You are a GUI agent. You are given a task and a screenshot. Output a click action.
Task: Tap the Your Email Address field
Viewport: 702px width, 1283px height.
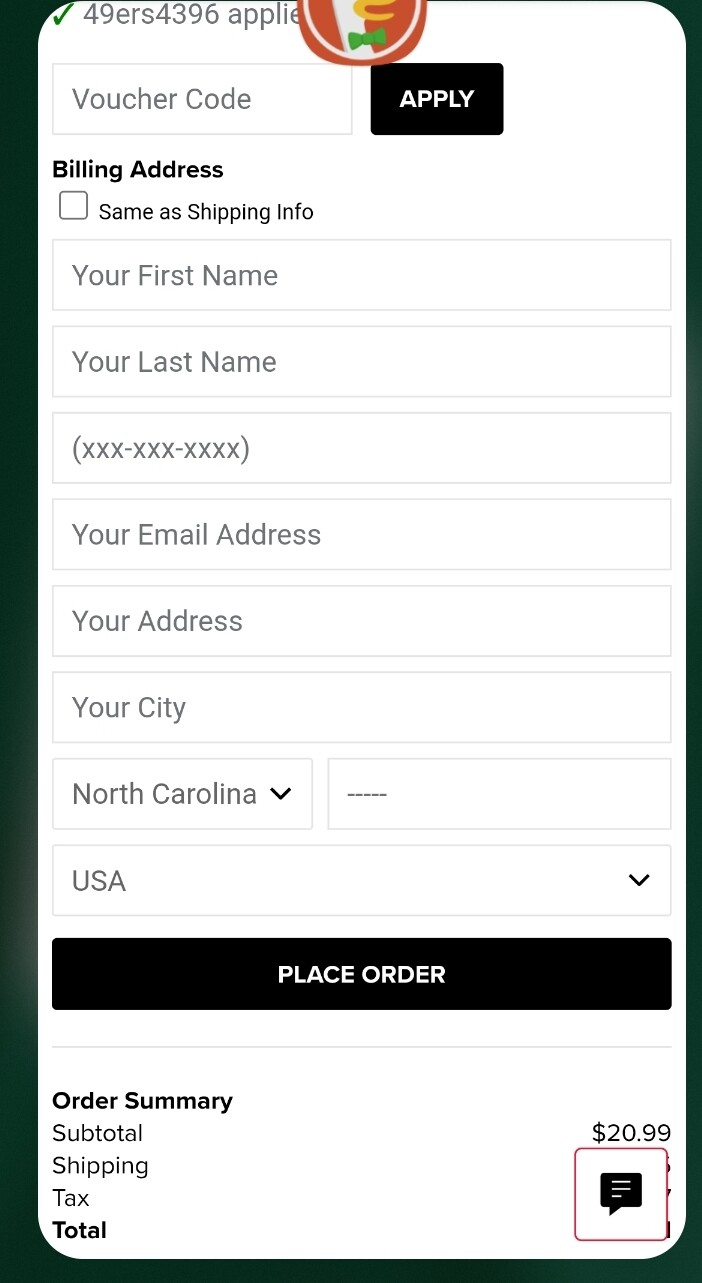[361, 535]
